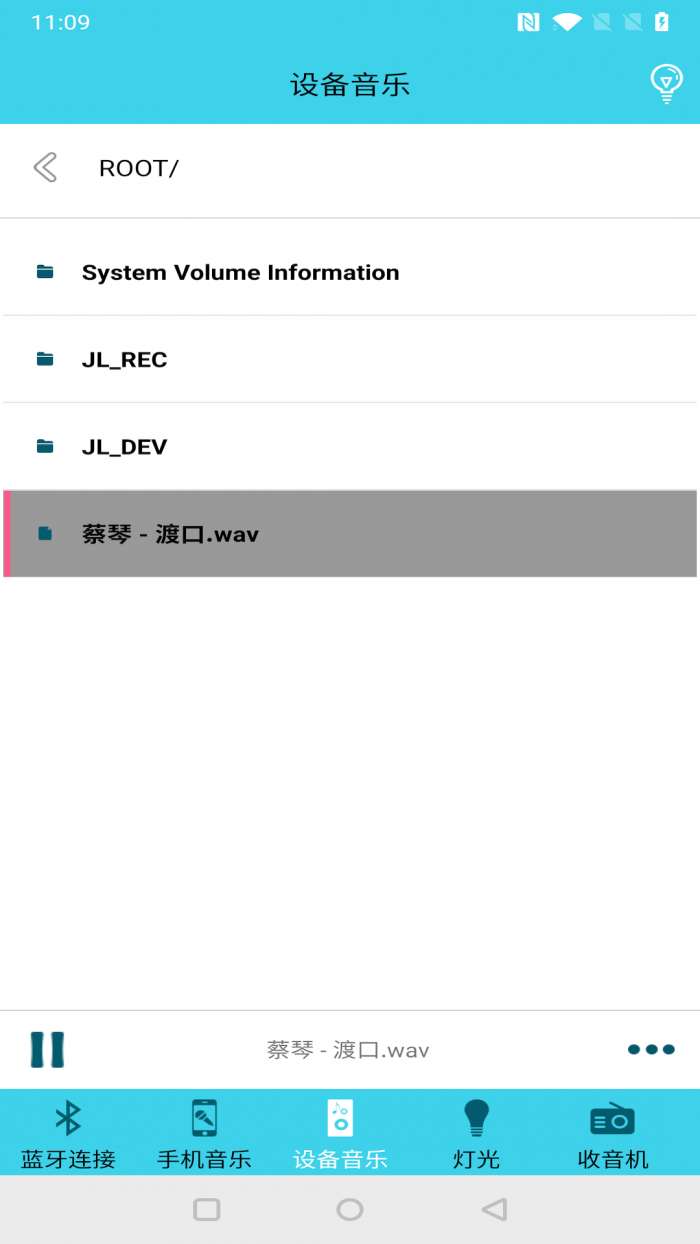The image size is (700, 1244).
Task: Open the System Volume Information folder
Action: pyautogui.click(x=240, y=272)
